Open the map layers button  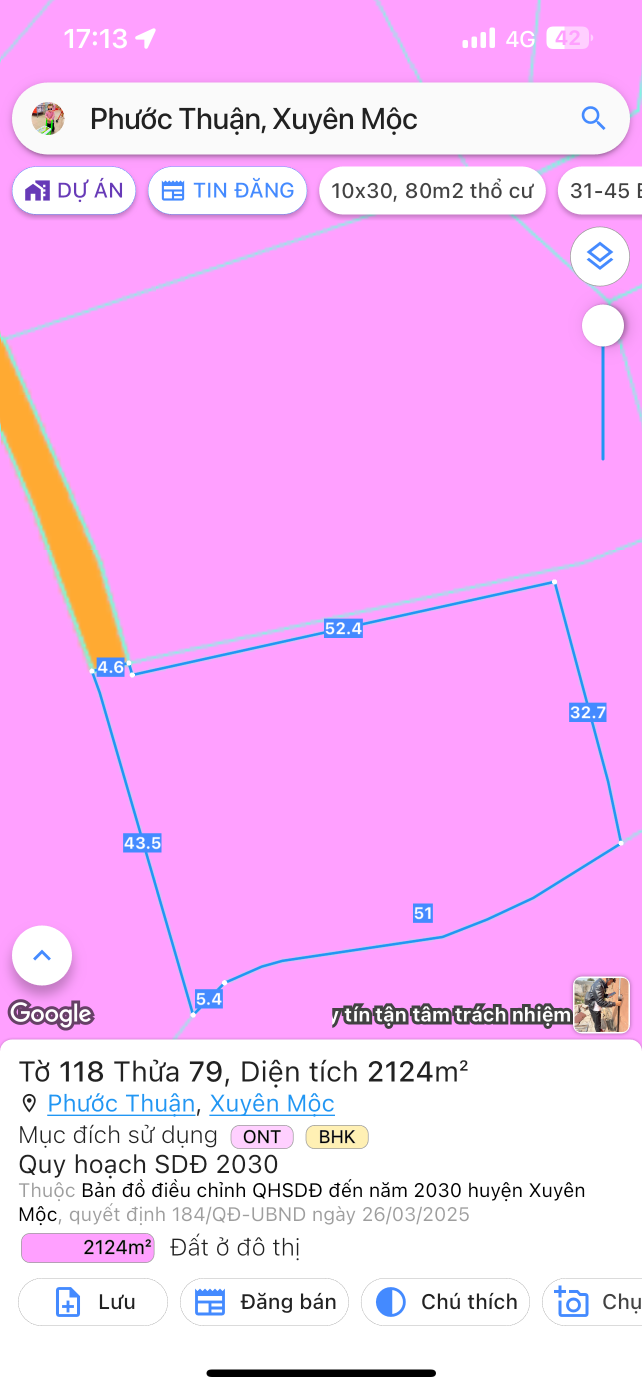[599, 257]
